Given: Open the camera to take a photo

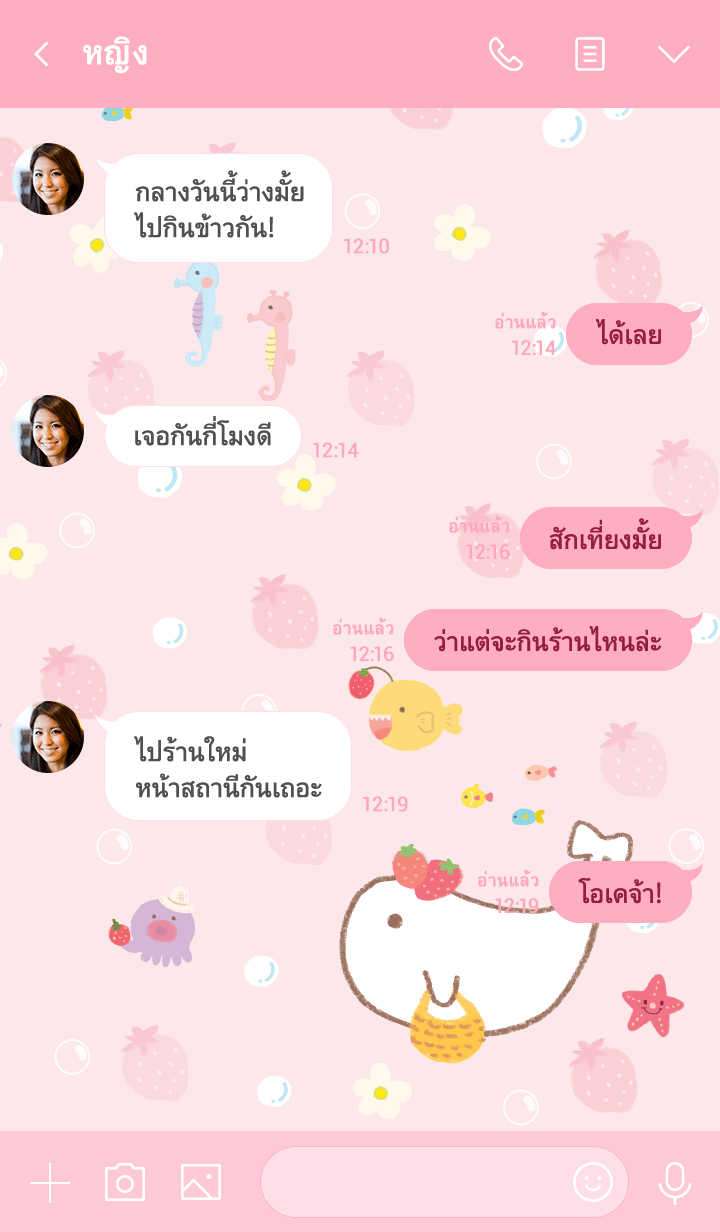Looking at the screenshot, I should (125, 1182).
